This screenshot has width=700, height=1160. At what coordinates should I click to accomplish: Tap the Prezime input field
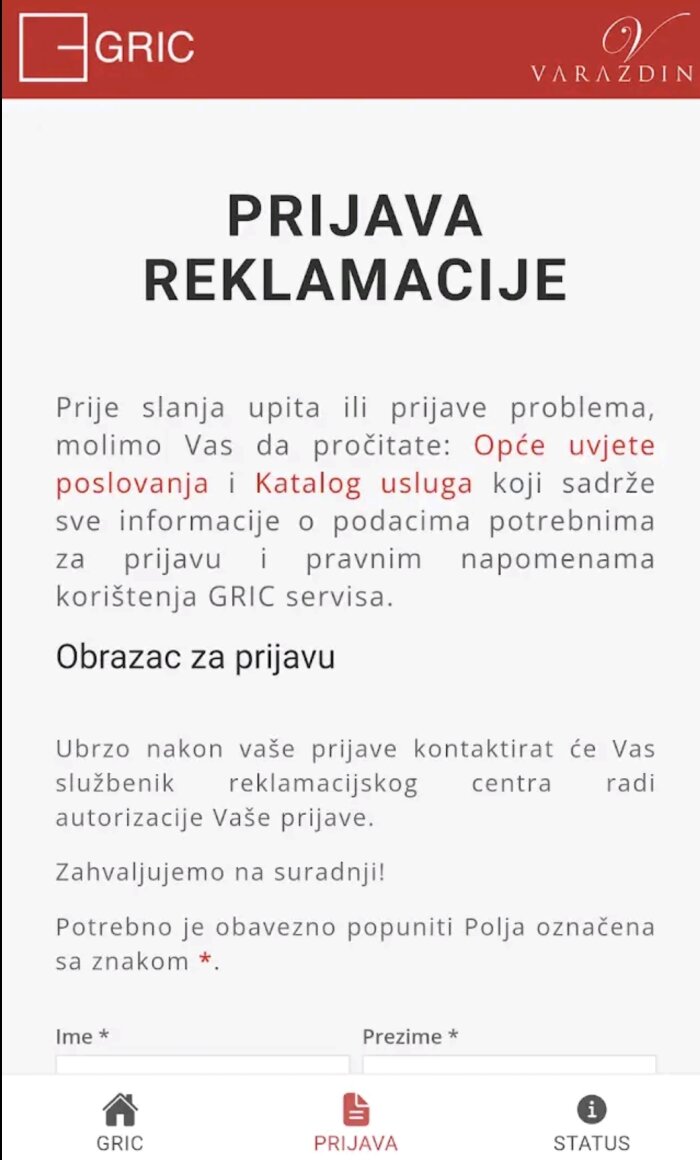click(509, 1065)
